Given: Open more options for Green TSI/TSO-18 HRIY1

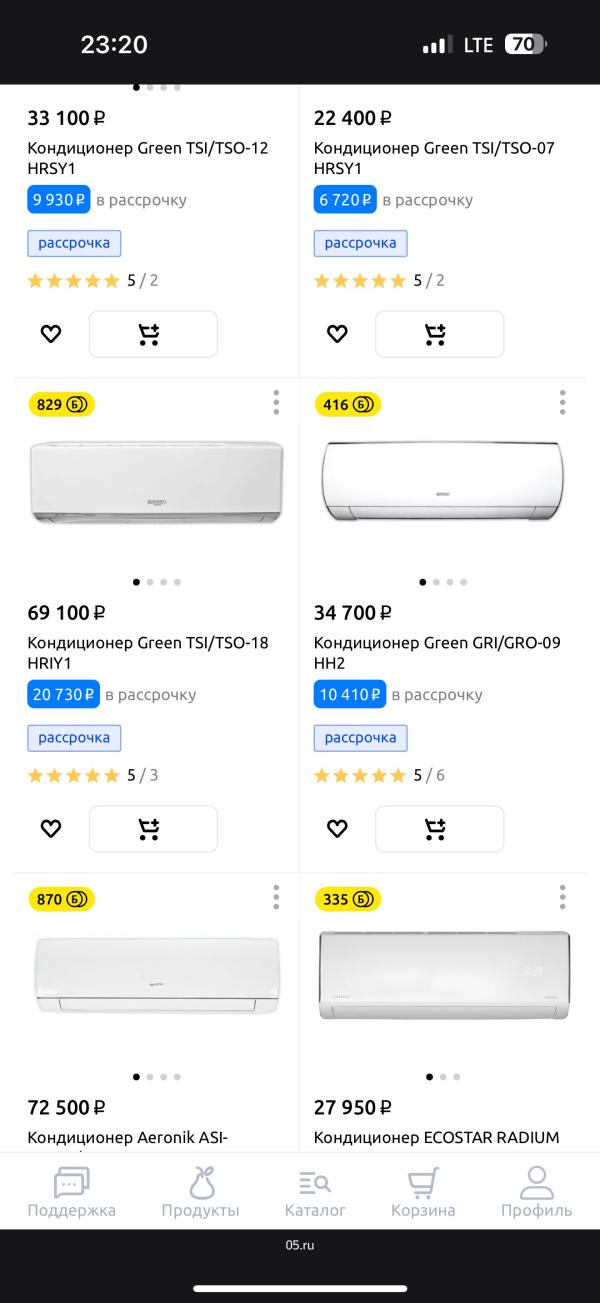Looking at the screenshot, I should pos(276,403).
